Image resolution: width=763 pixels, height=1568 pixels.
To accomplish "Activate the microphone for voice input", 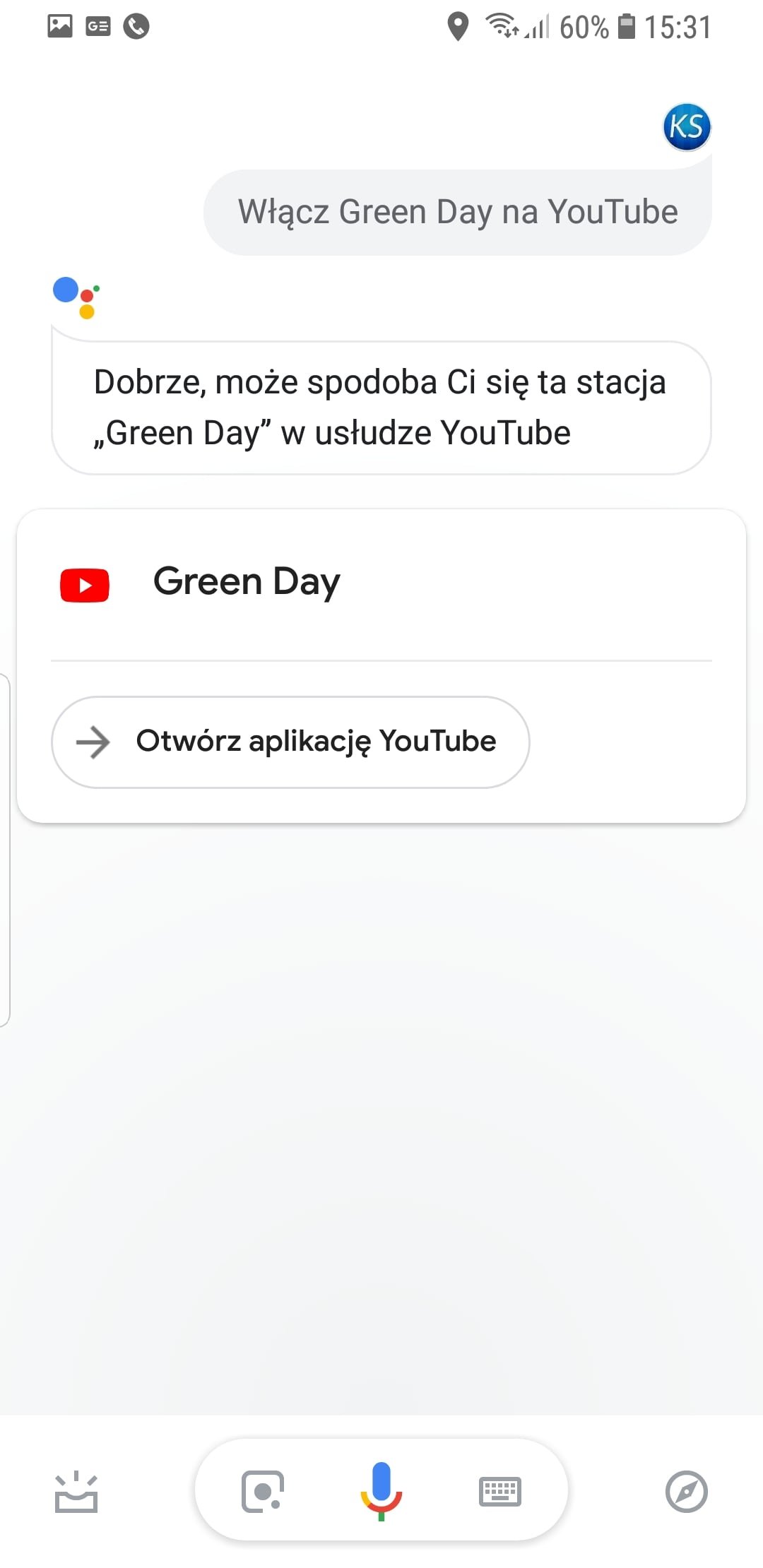I will (x=381, y=1490).
